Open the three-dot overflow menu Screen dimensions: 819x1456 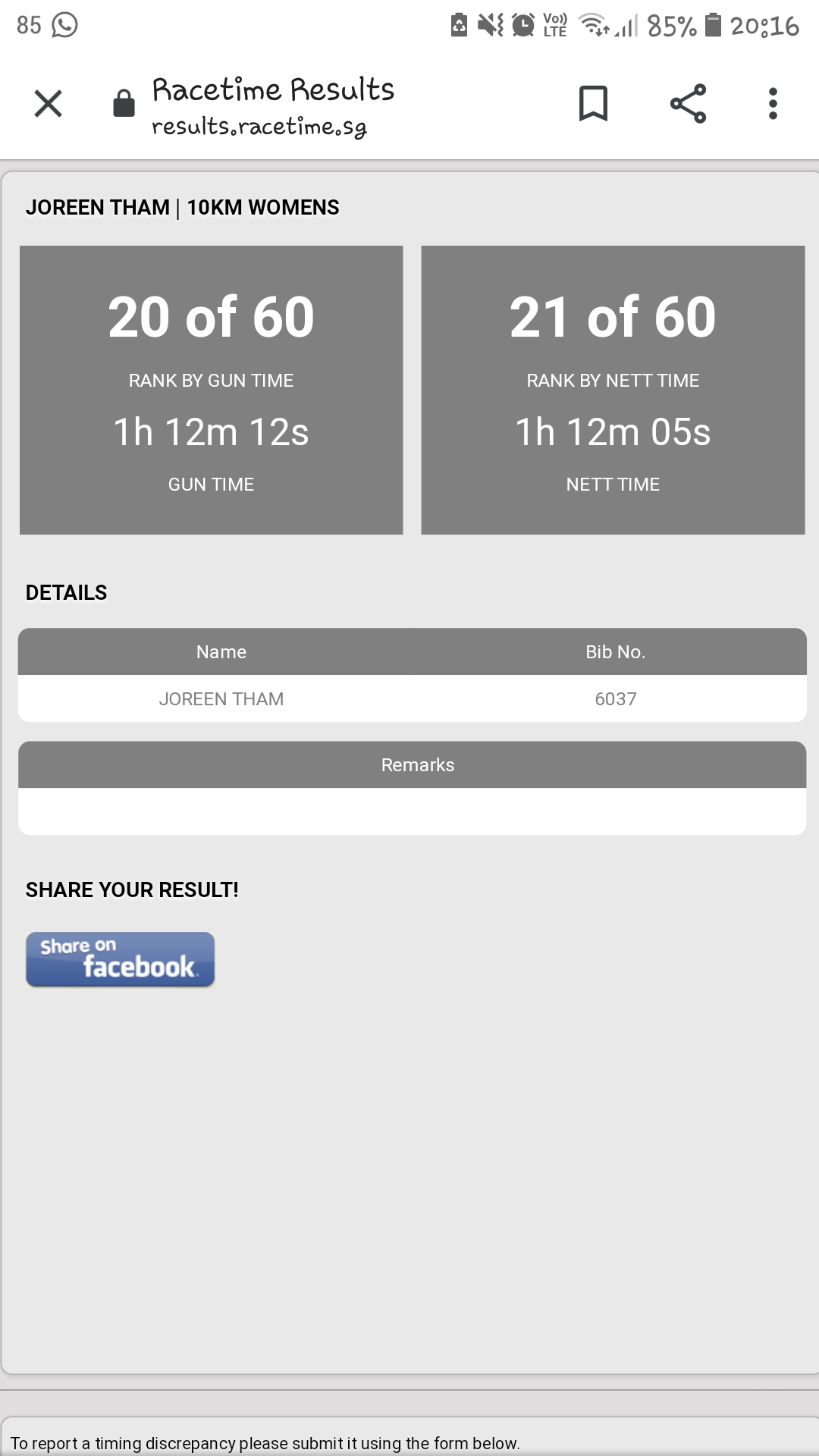click(773, 104)
